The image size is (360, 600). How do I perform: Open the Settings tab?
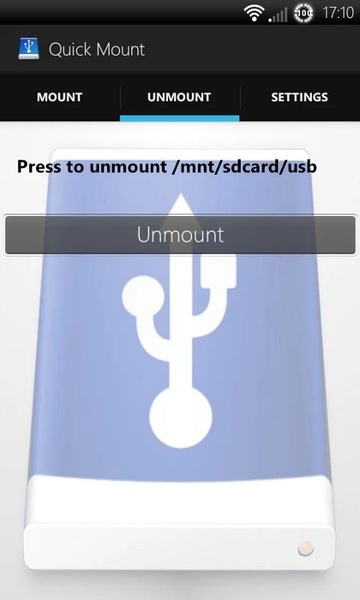(x=300, y=97)
